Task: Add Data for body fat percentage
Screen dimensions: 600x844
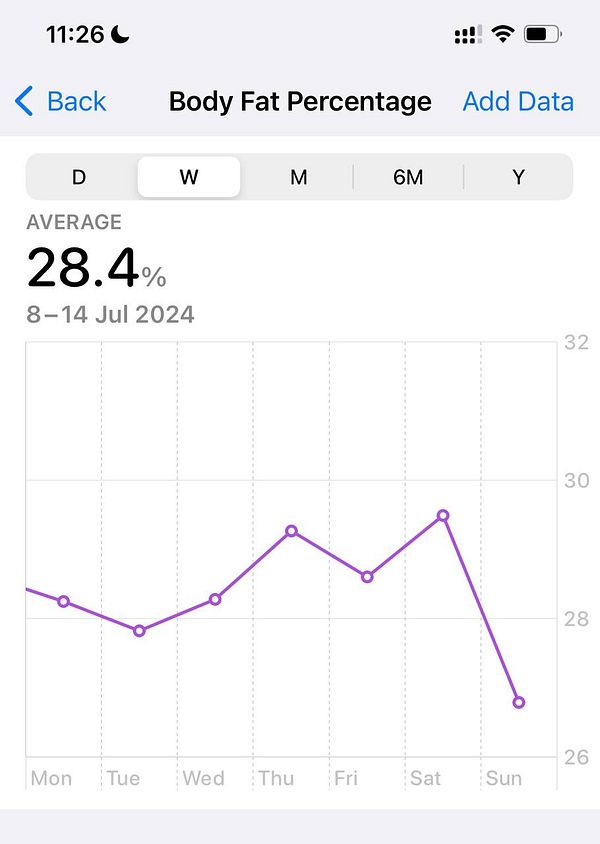Action: click(x=518, y=101)
